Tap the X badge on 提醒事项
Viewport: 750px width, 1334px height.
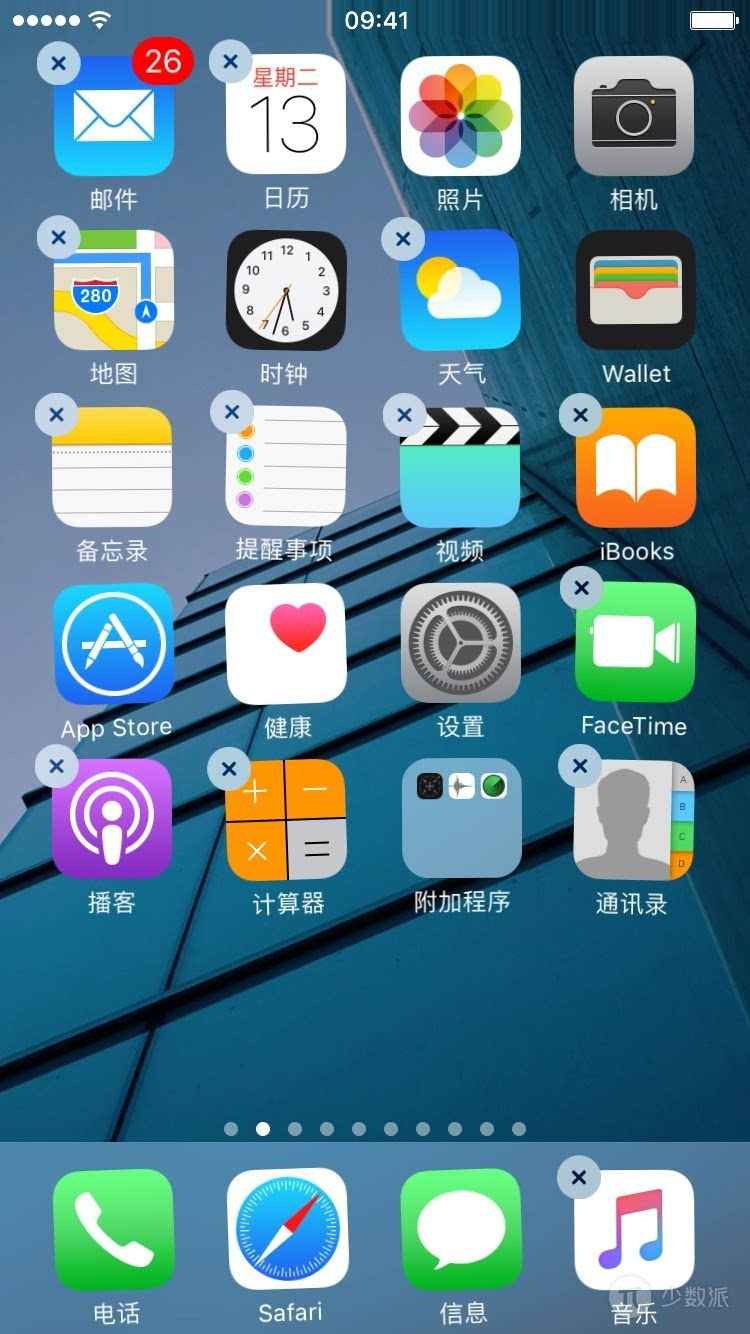tap(232, 411)
